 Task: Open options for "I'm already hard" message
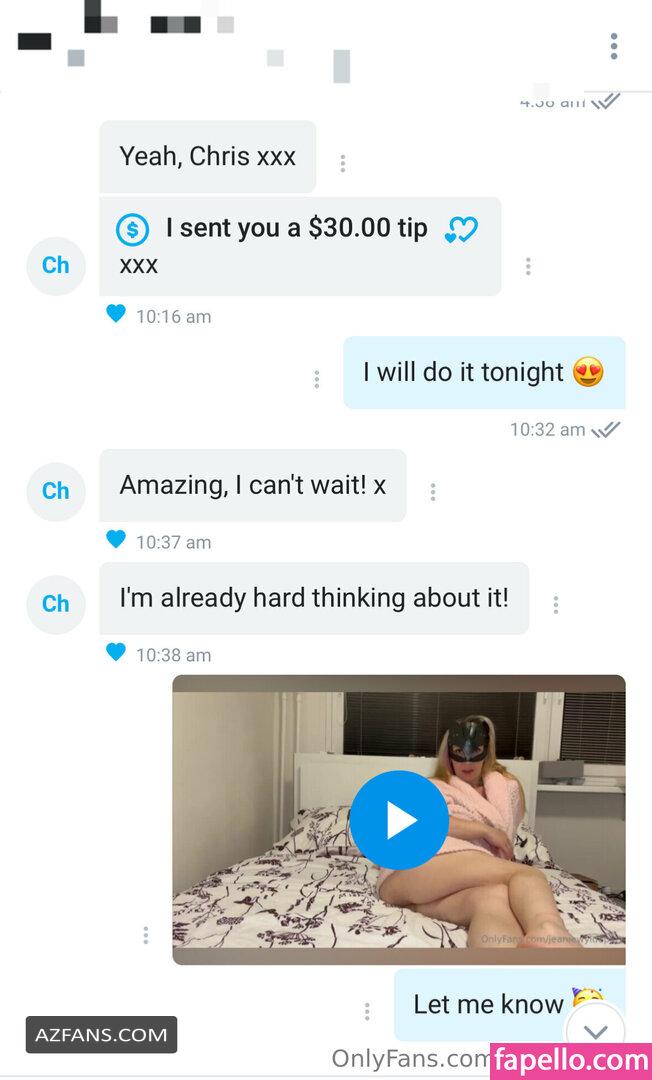click(x=556, y=604)
